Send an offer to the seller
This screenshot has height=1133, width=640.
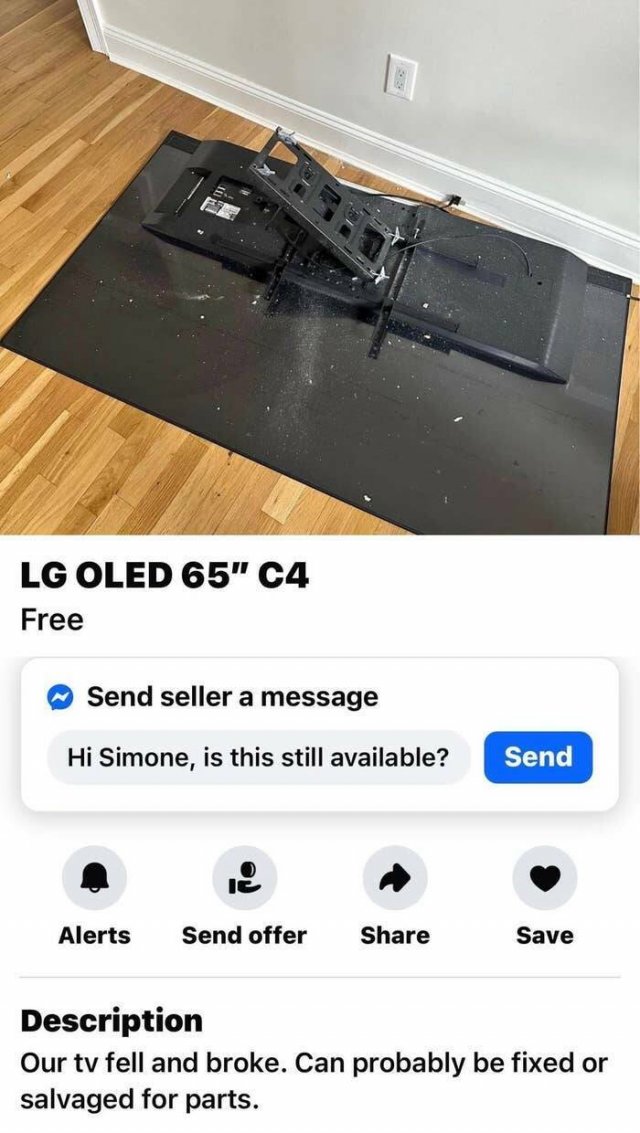click(x=244, y=878)
